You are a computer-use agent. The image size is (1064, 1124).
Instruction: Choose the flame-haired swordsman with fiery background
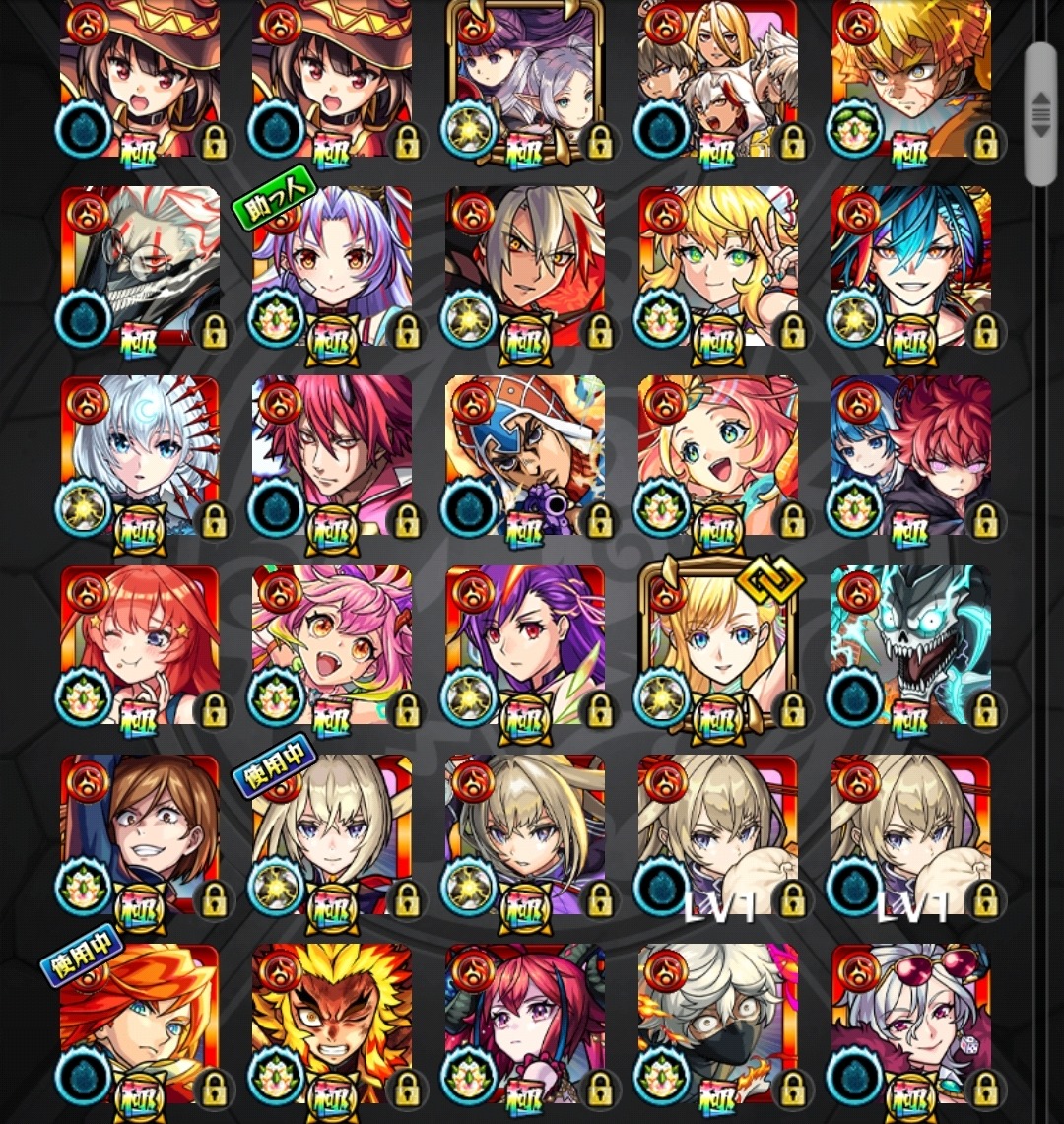(333, 1025)
